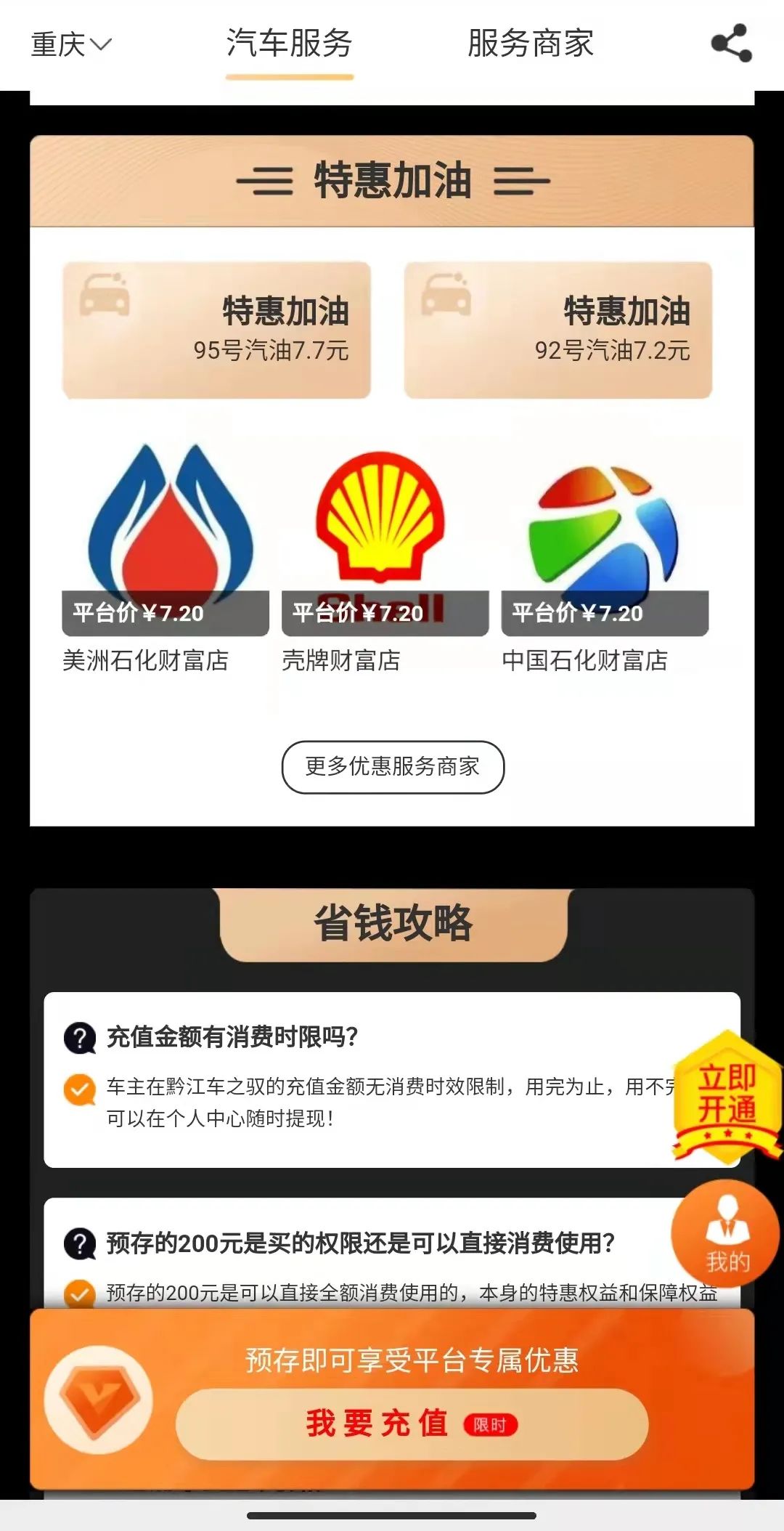
Task: Tap the 立即开通 floating badge
Action: pyautogui.click(x=727, y=1095)
